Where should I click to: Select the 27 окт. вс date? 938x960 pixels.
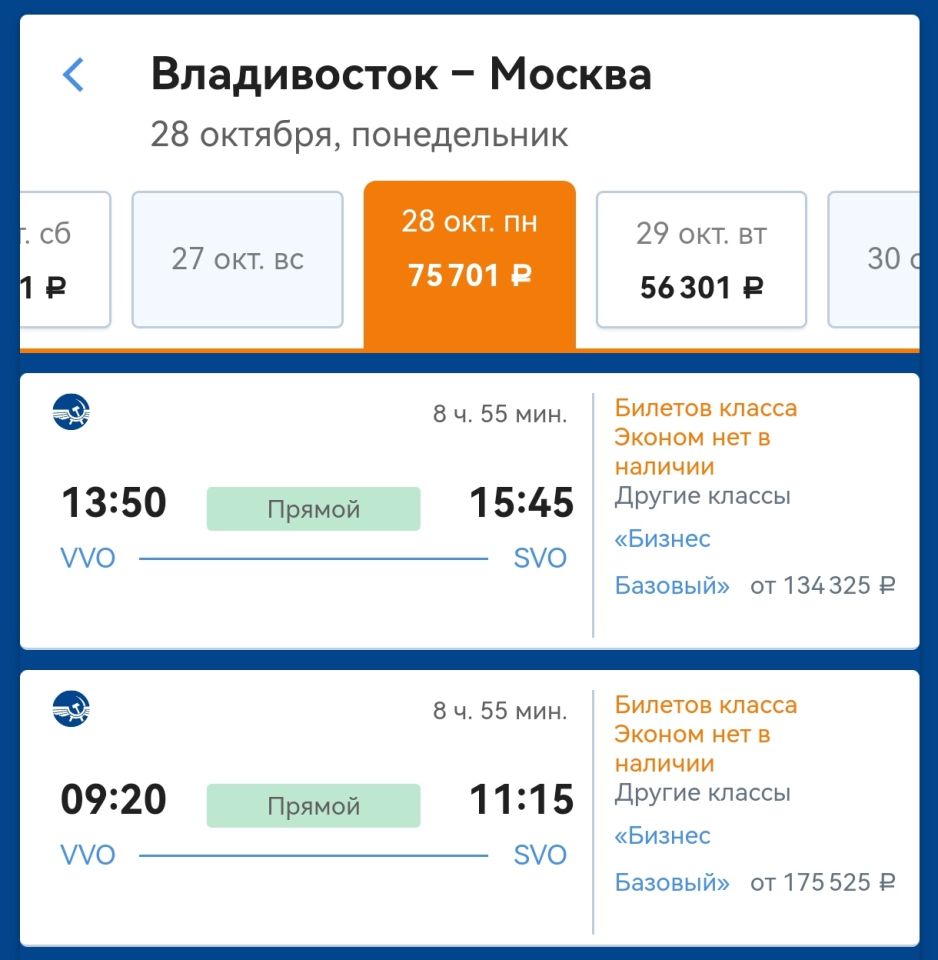point(238,260)
